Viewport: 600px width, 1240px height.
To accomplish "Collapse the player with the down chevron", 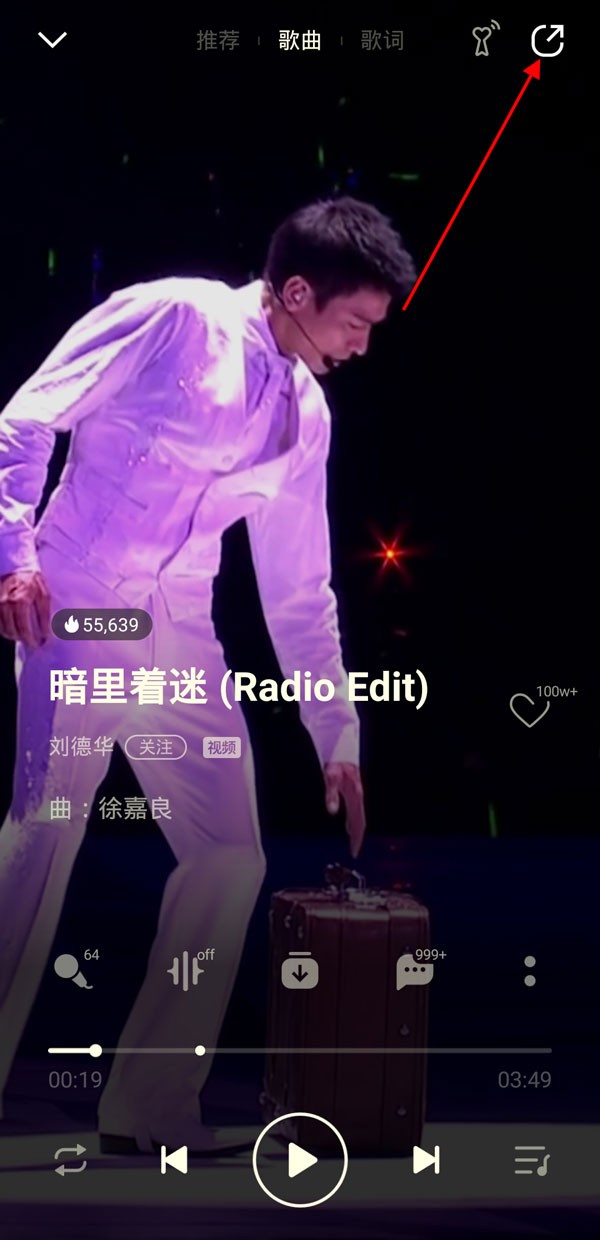I will pyautogui.click(x=52, y=40).
